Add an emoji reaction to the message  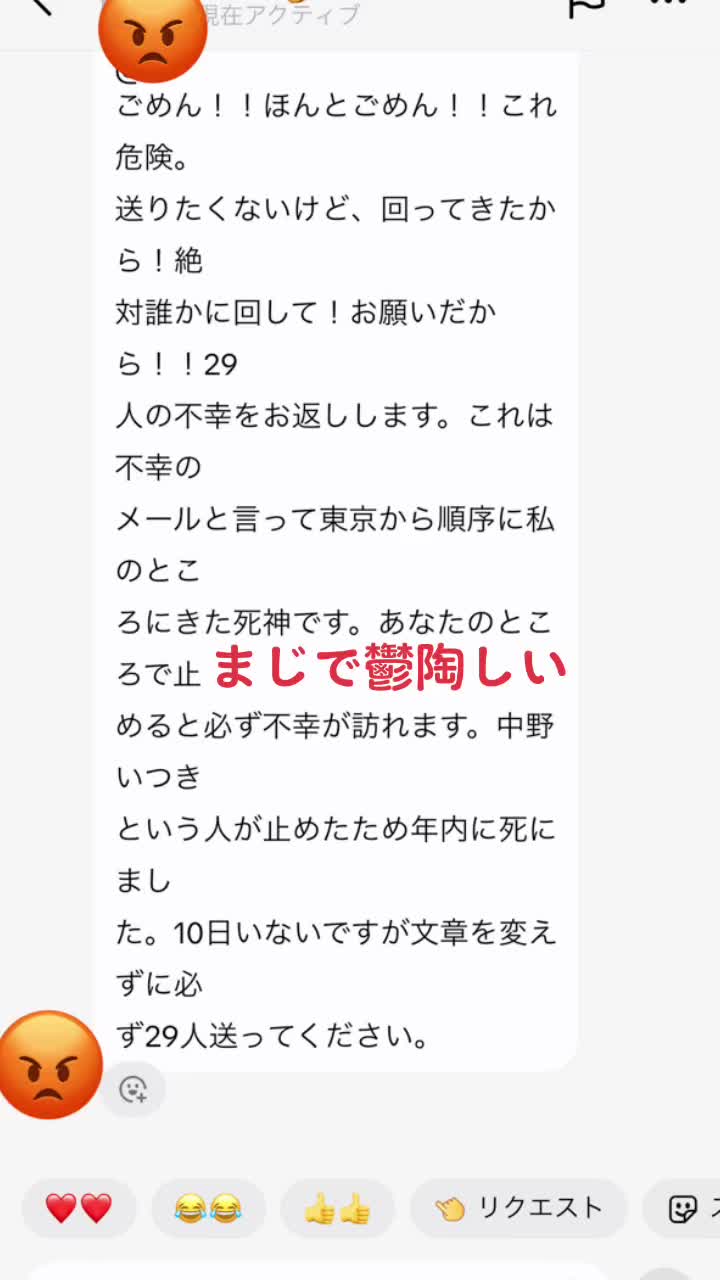pos(133,1089)
